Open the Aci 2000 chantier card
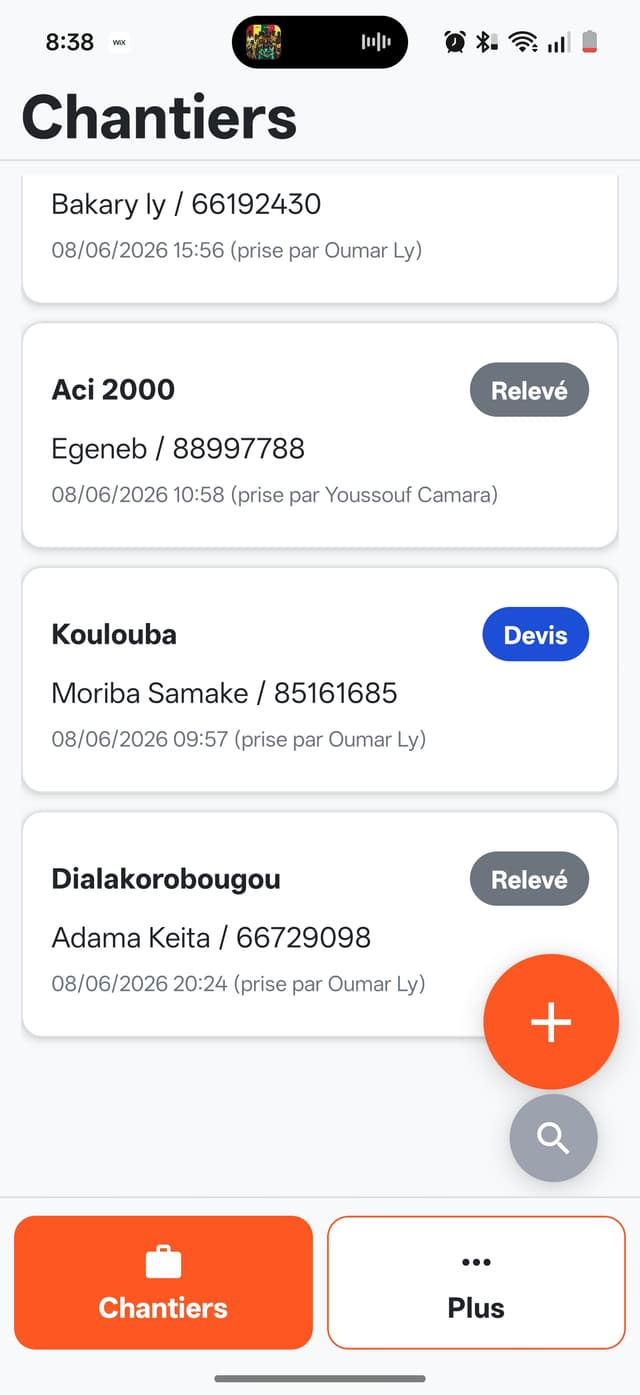The image size is (640, 1395). click(x=320, y=435)
